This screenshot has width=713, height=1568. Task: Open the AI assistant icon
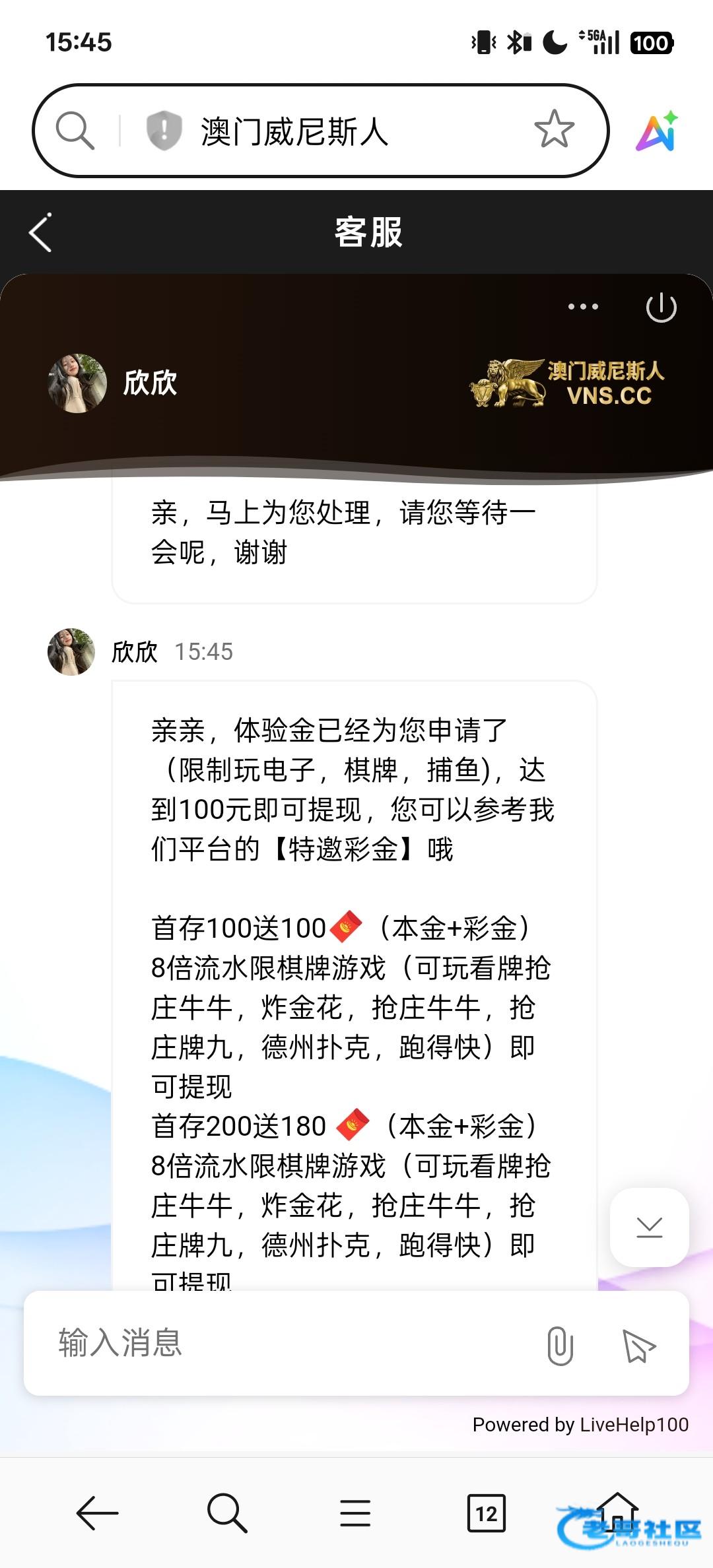tap(656, 130)
